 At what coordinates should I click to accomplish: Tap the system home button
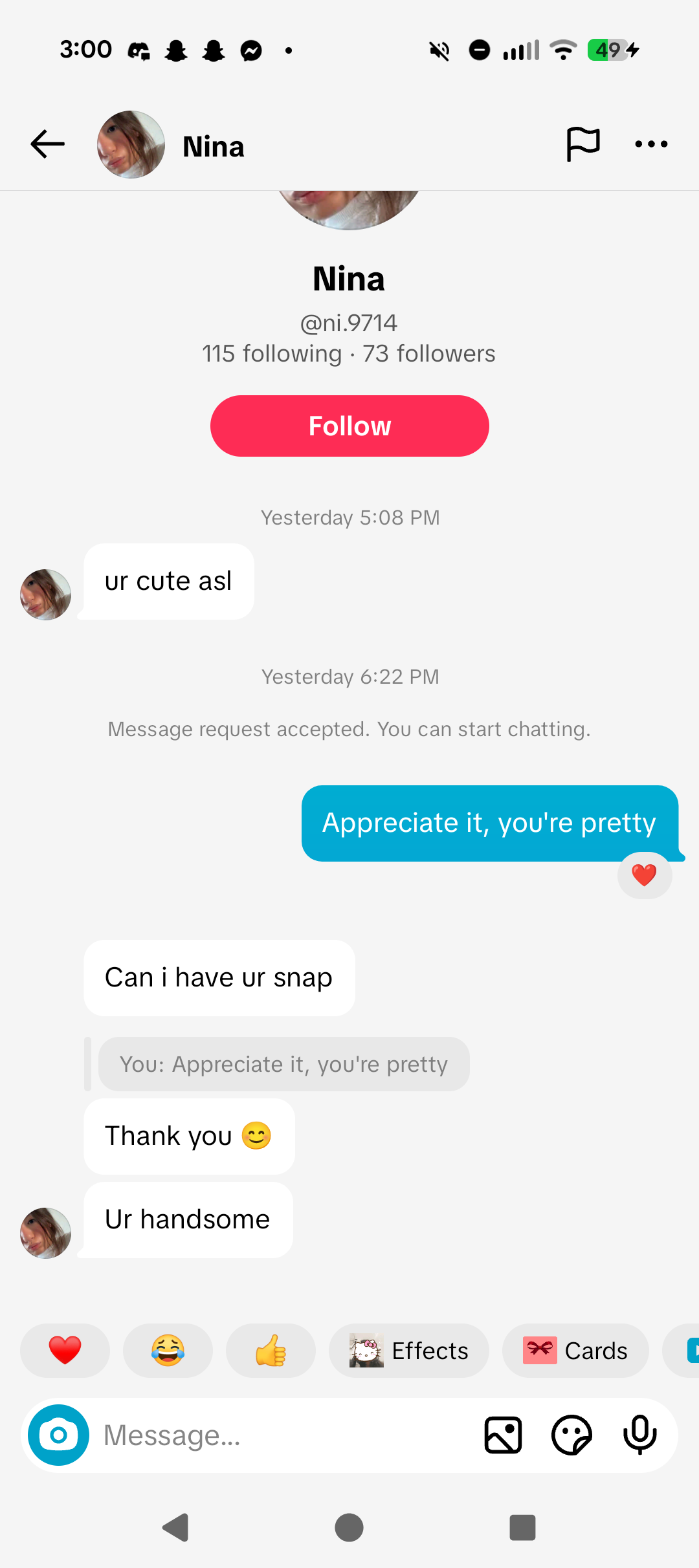tap(349, 1528)
